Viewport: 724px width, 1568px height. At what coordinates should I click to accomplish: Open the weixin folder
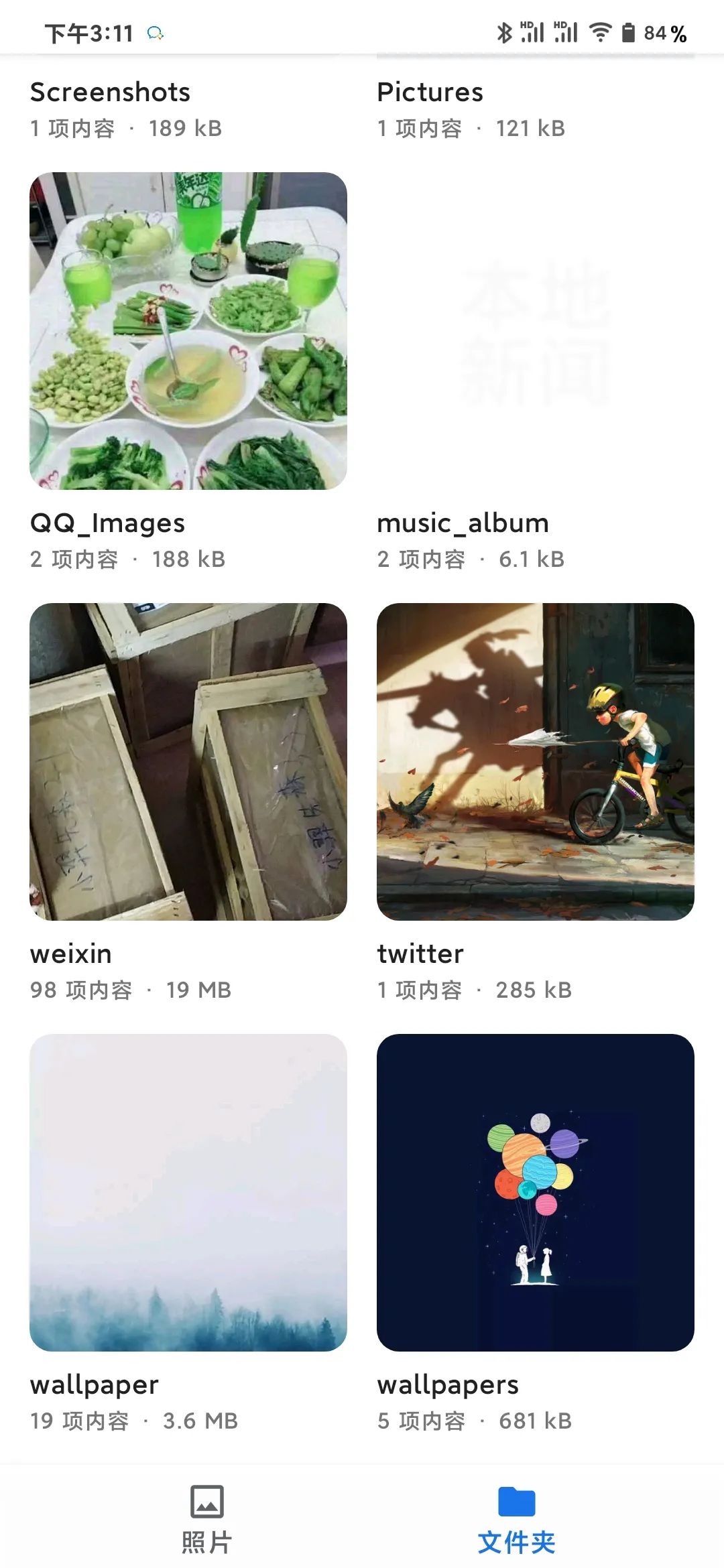coord(188,762)
